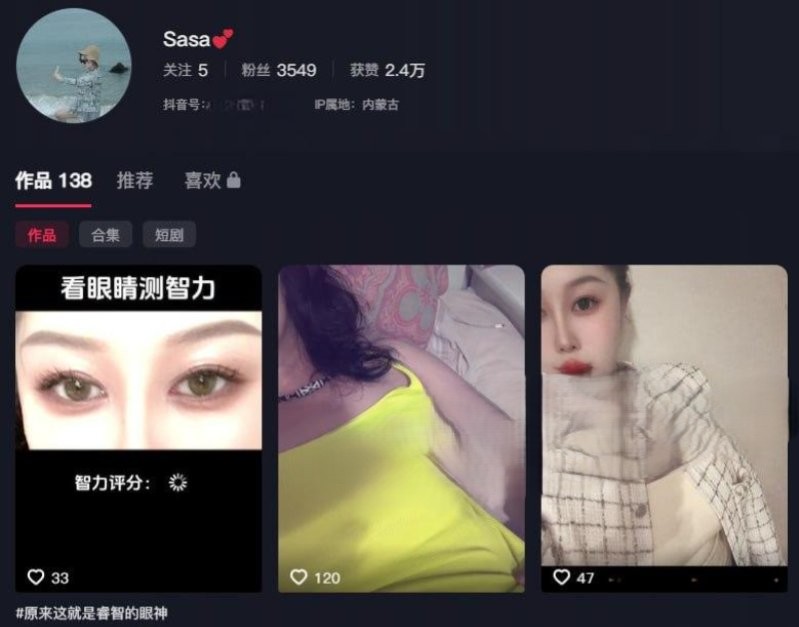This screenshot has width=799, height=627.
Task: Filter videos by 合集
Action: tap(105, 235)
